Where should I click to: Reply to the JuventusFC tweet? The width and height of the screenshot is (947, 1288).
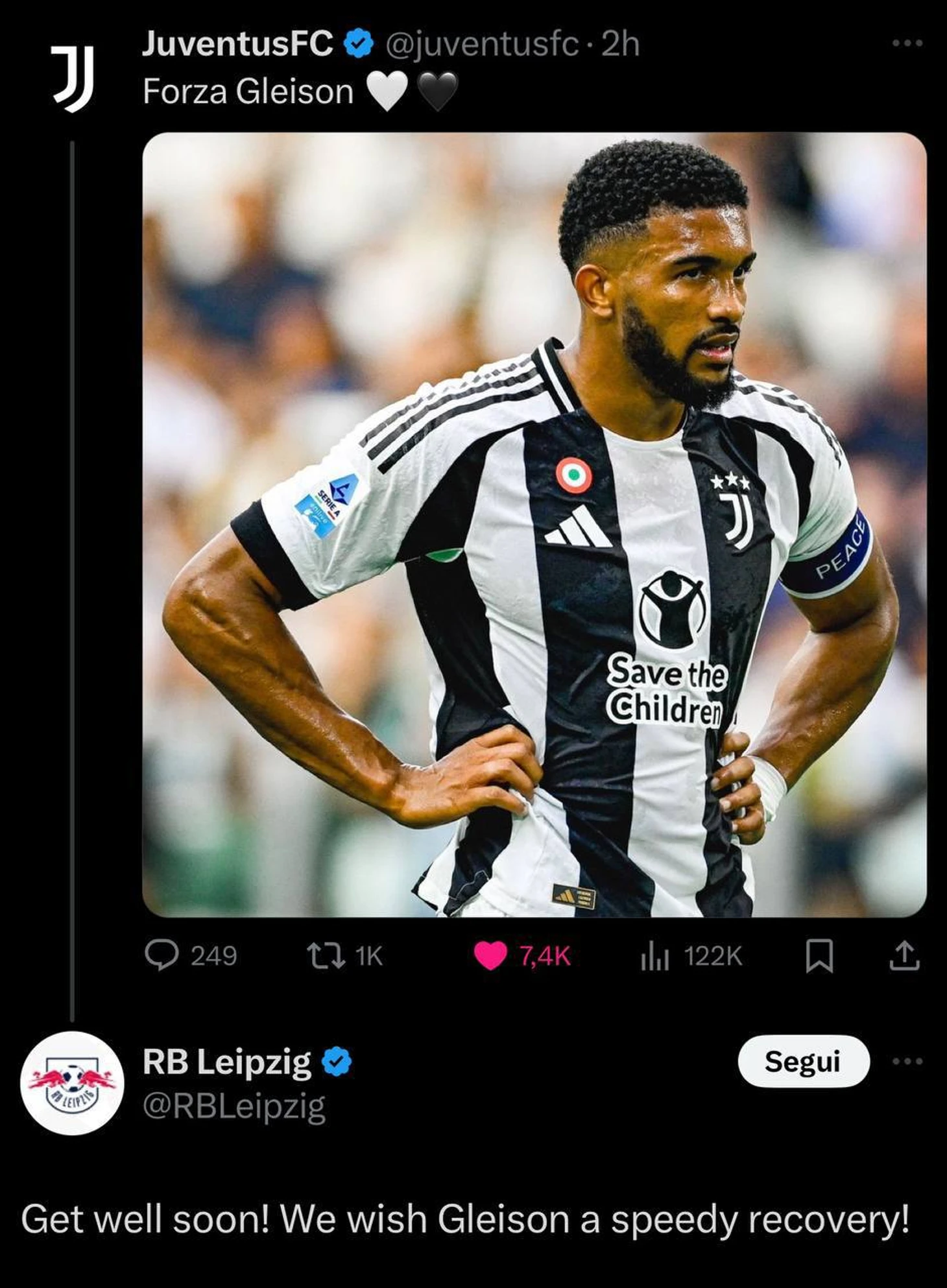click(x=162, y=956)
